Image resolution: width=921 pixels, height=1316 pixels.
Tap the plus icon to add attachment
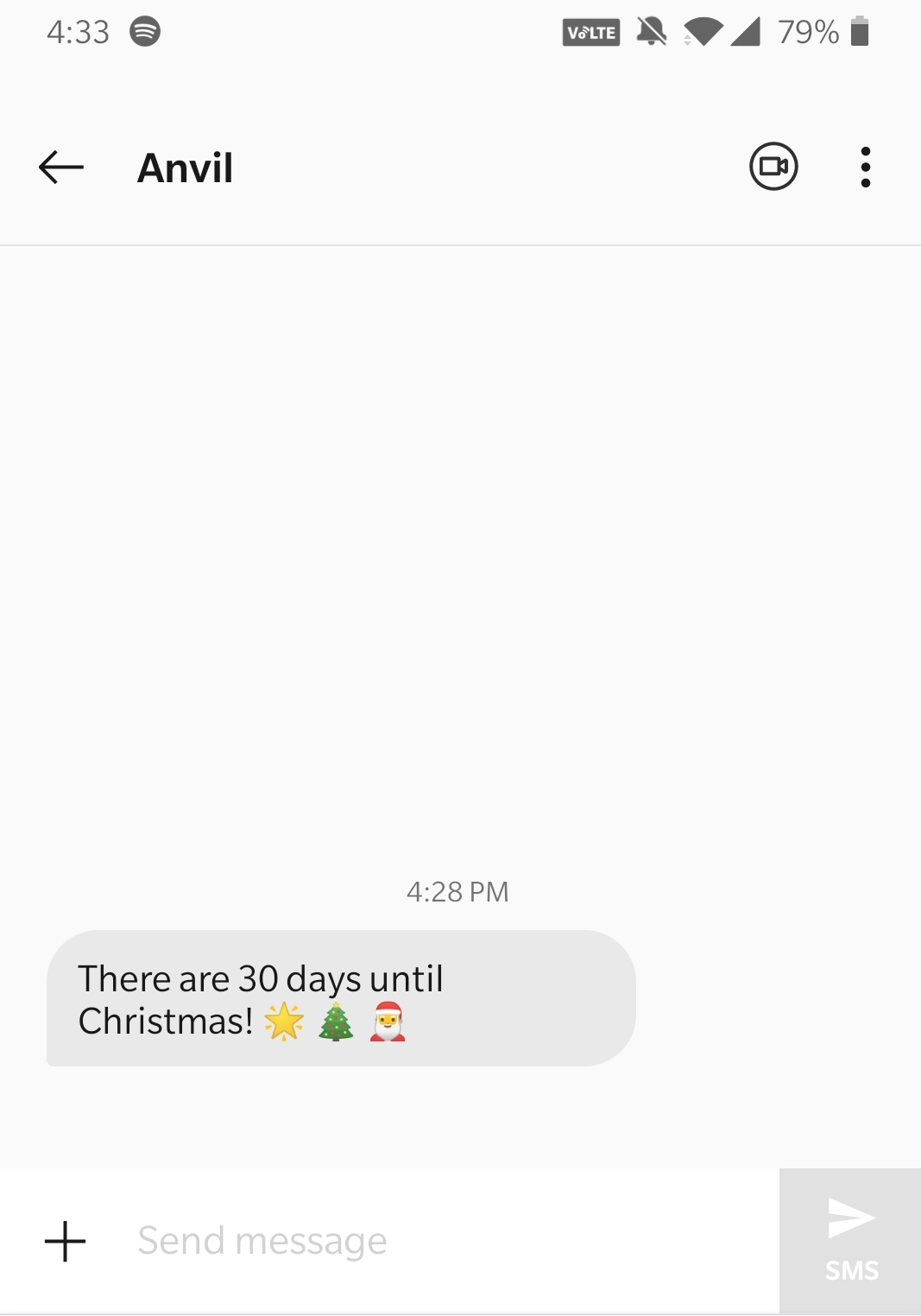tap(66, 1242)
